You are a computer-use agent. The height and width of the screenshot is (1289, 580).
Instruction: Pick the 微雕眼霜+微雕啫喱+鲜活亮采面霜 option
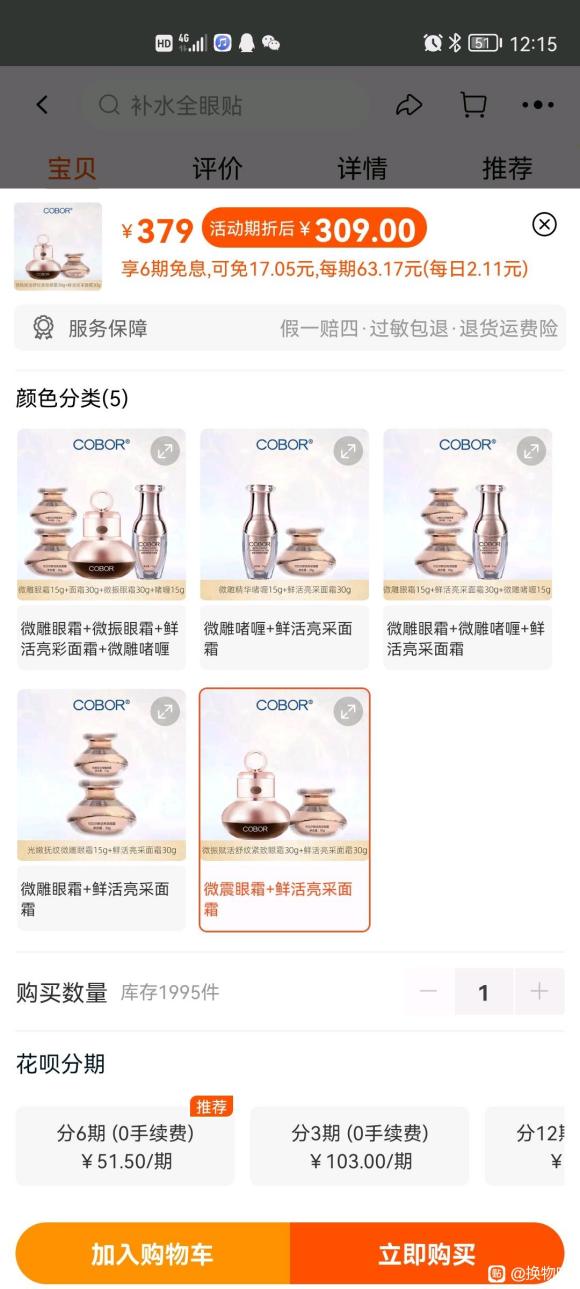[468, 549]
